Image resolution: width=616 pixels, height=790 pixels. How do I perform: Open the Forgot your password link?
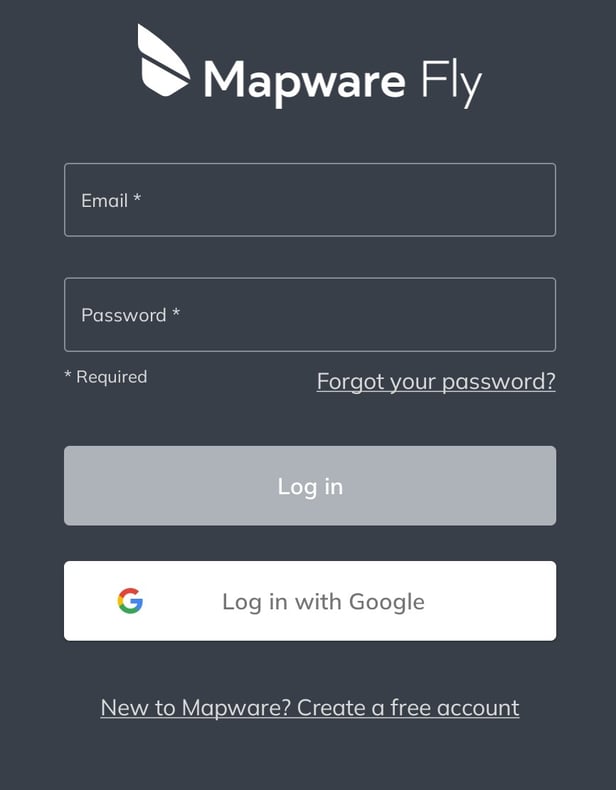435,381
